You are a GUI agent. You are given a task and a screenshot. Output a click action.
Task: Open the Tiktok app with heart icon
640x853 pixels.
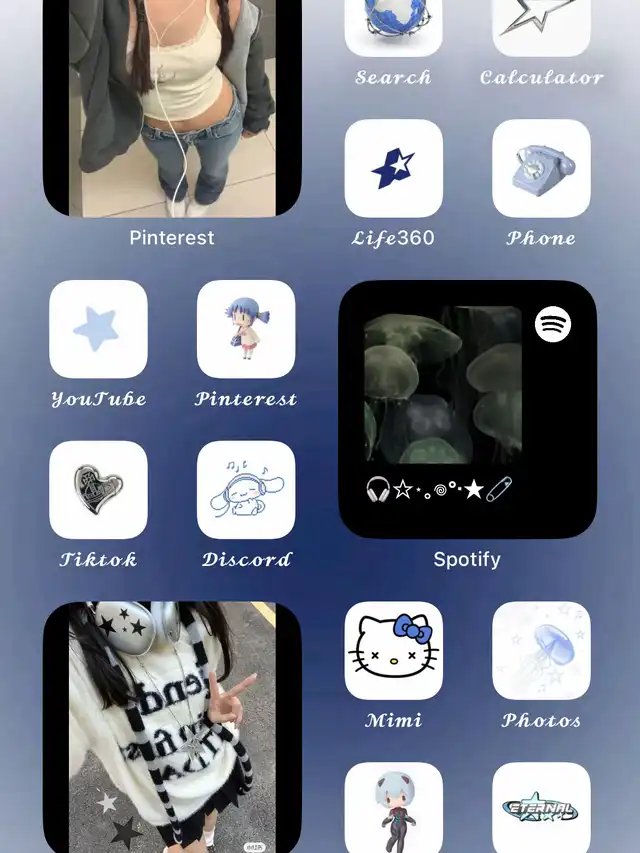point(98,490)
